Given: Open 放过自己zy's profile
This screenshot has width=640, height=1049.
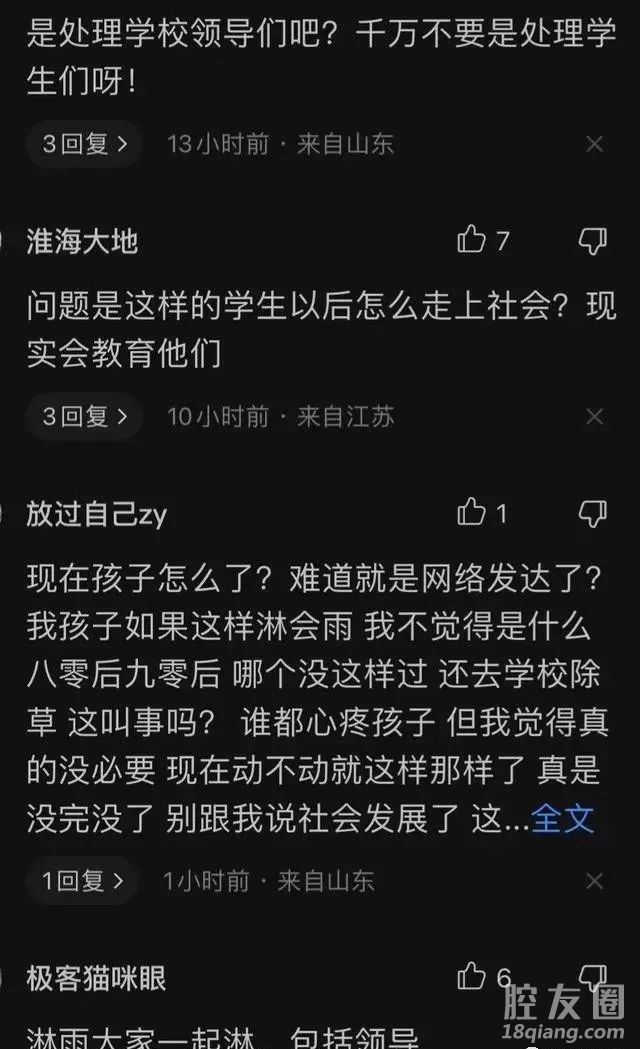Looking at the screenshot, I should (x=96, y=514).
